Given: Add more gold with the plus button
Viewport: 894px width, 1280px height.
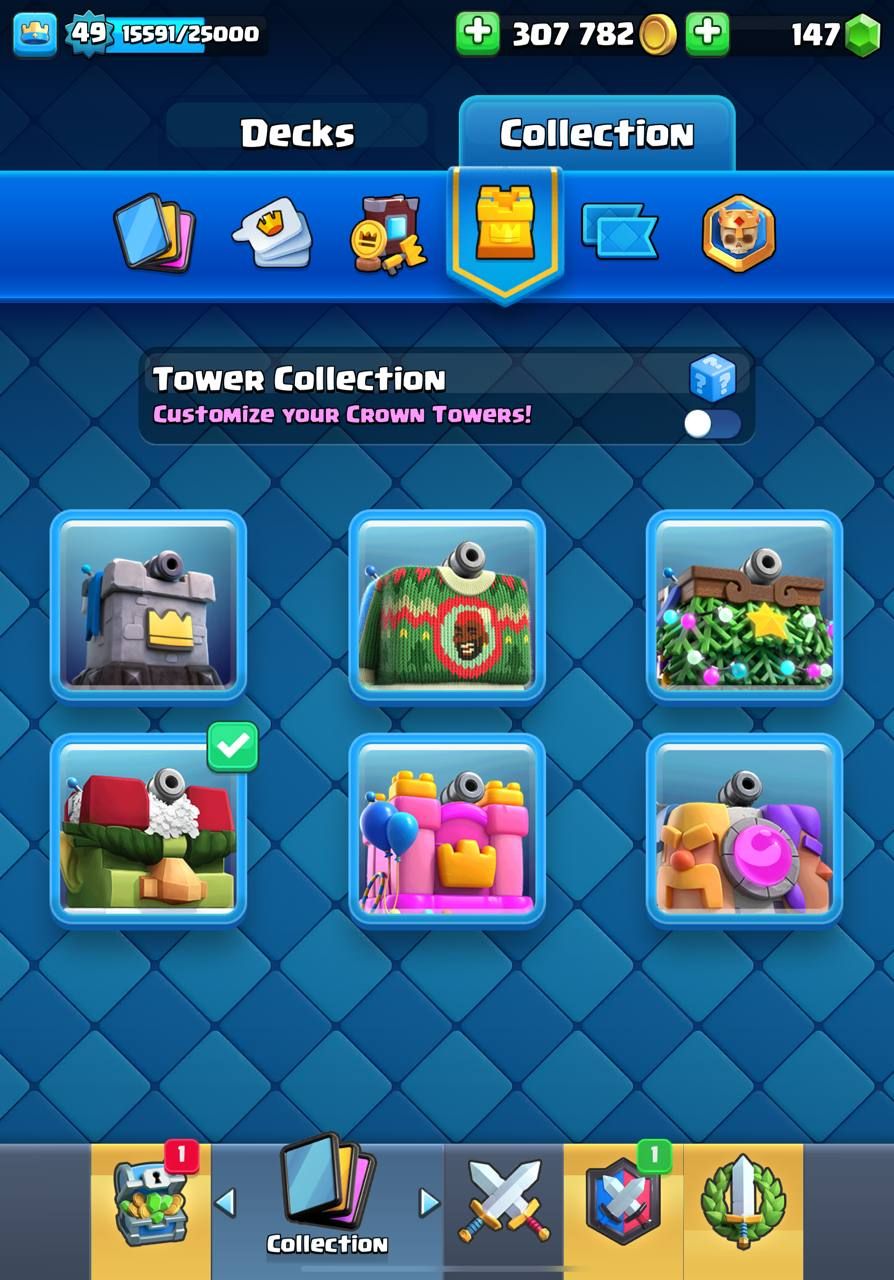Looking at the screenshot, I should 478,33.
